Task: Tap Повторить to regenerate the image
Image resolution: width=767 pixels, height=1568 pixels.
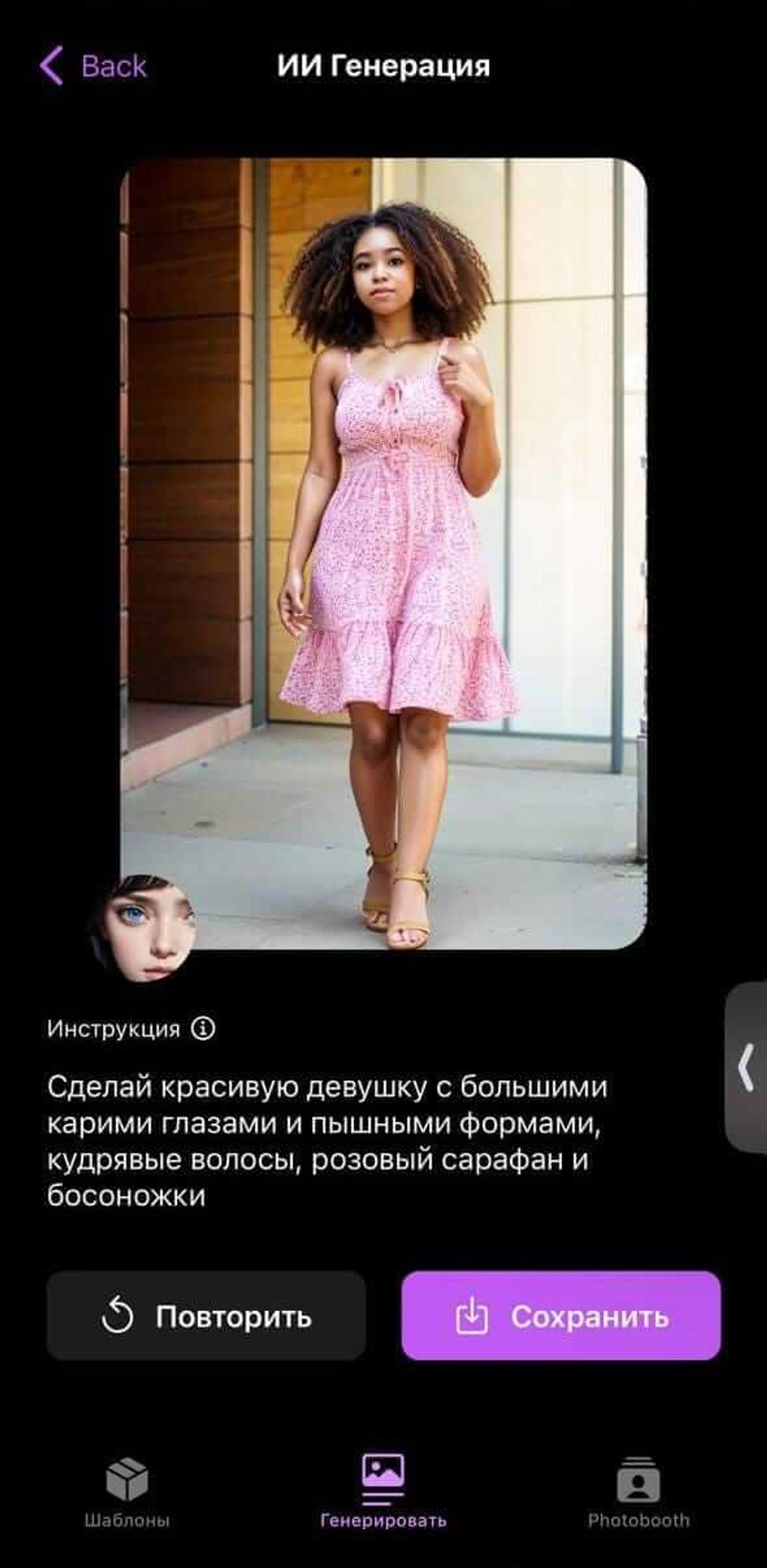Action: click(x=206, y=1317)
